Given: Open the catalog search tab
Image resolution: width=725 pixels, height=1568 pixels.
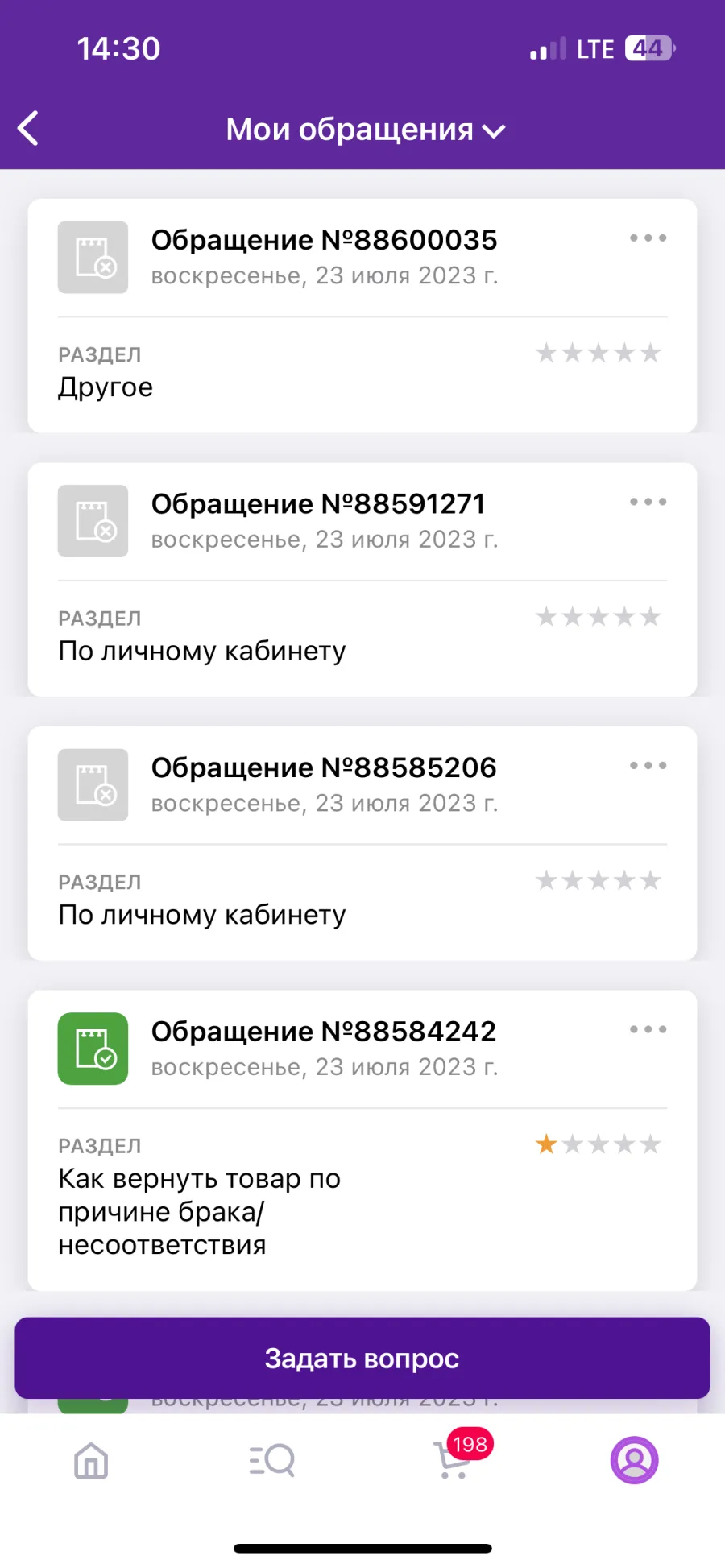Looking at the screenshot, I should (272, 1460).
